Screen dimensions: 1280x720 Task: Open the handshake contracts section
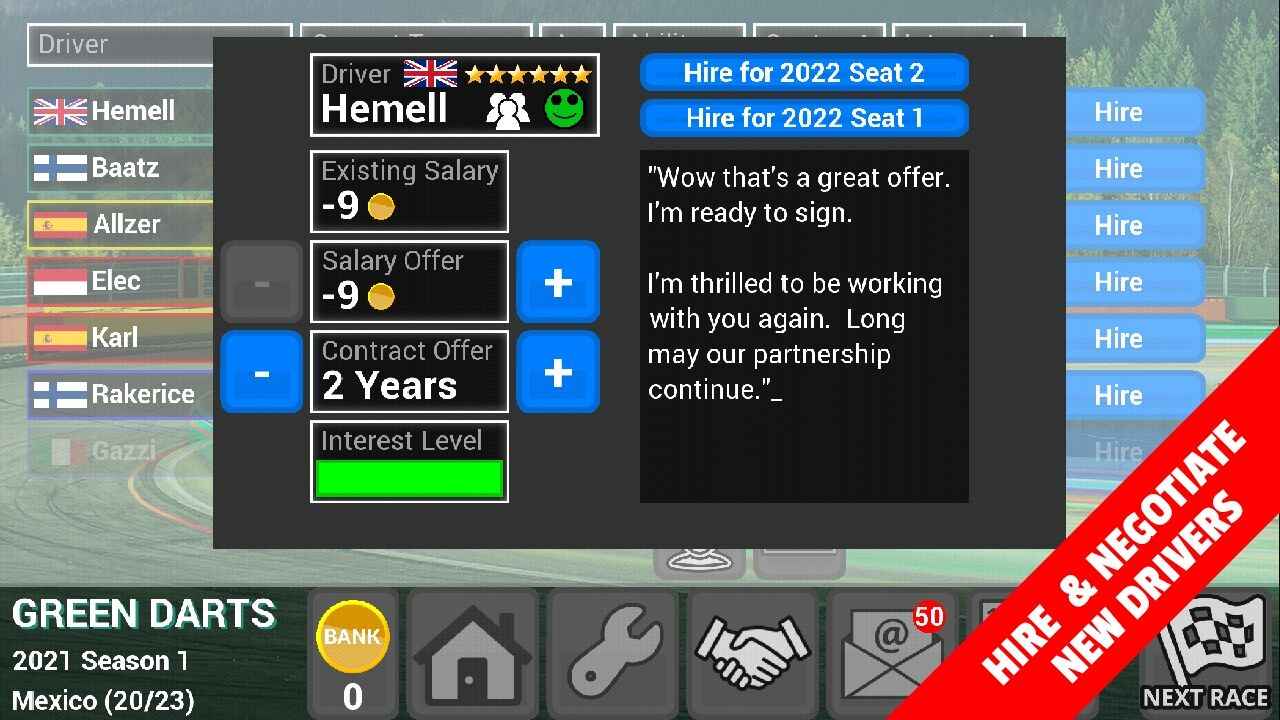coord(751,652)
